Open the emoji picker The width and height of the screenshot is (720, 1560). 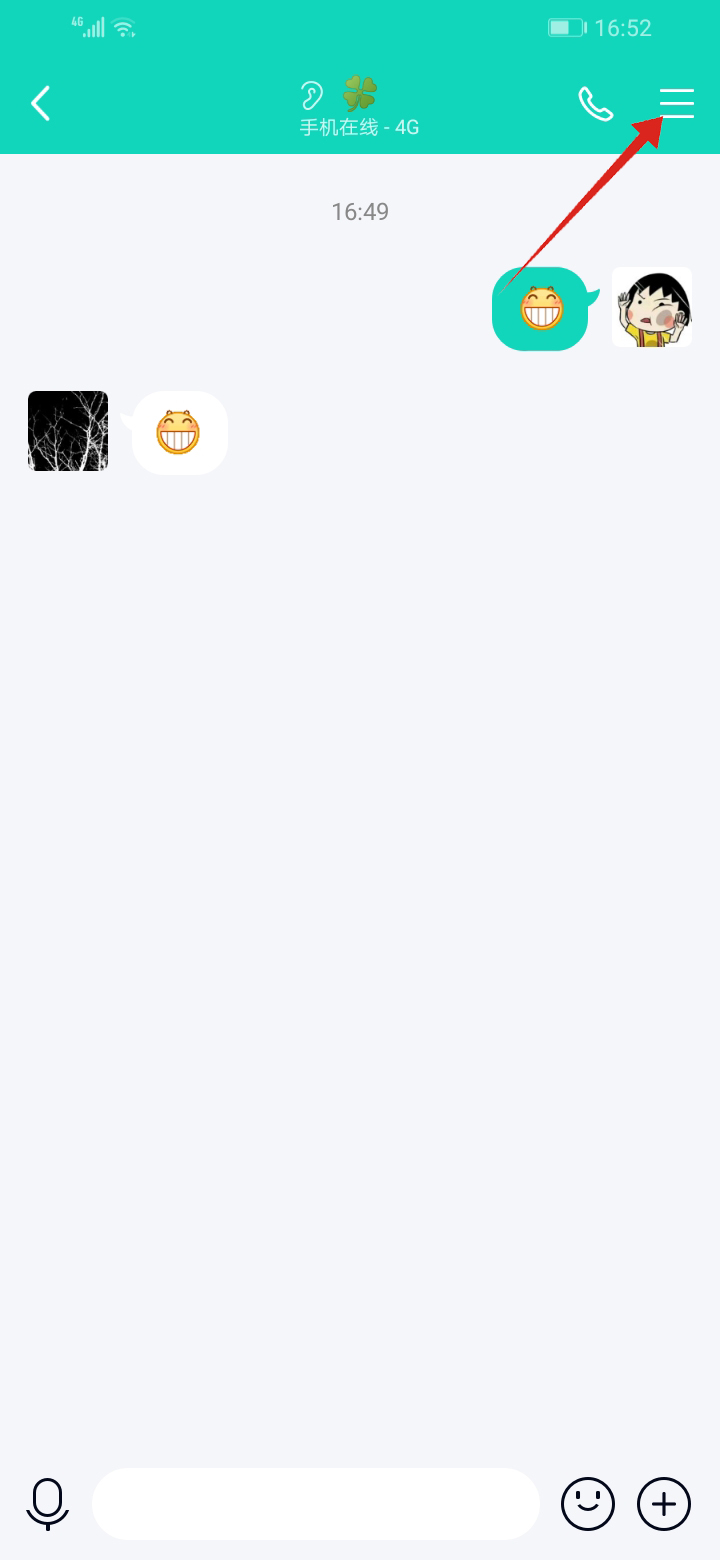[x=588, y=1503]
